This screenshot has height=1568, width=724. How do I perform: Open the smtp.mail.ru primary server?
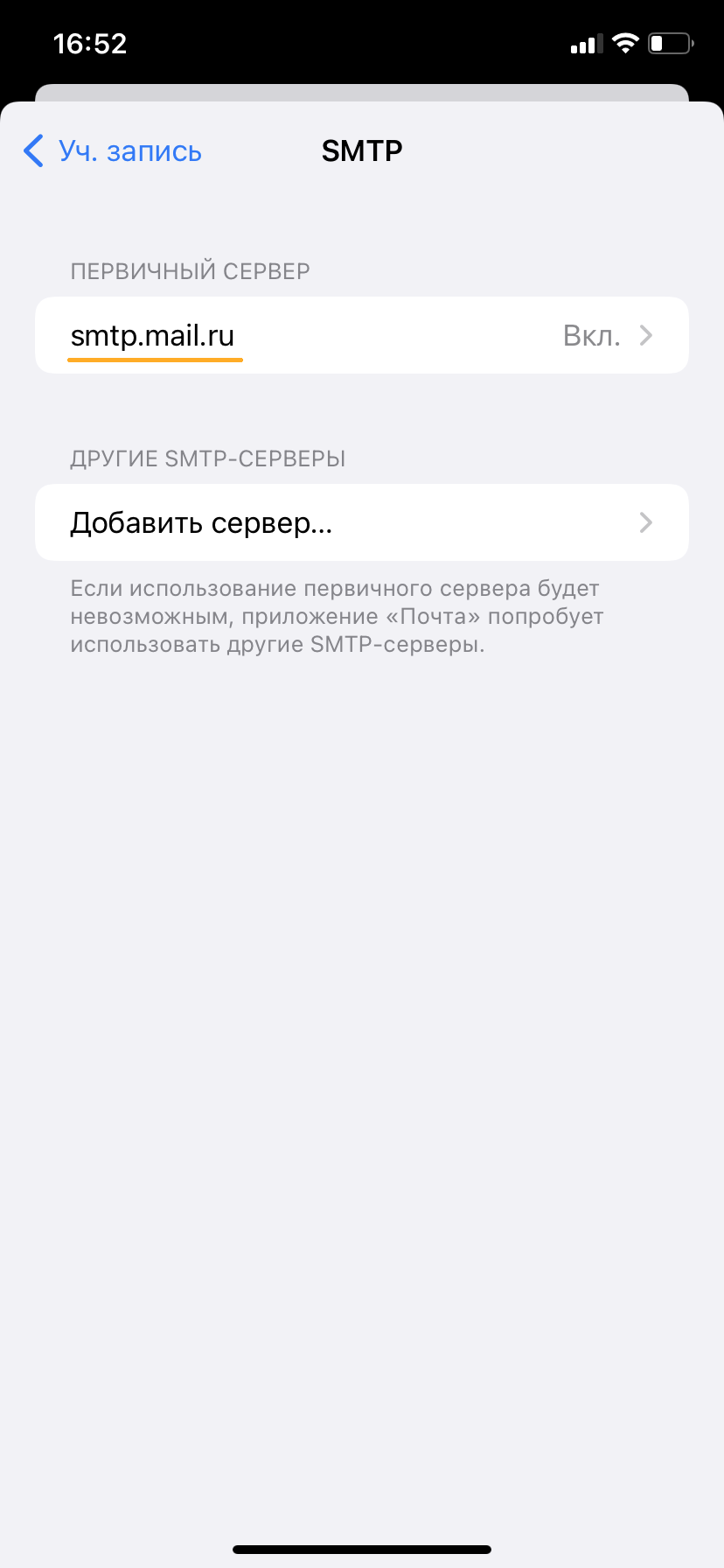coord(362,336)
